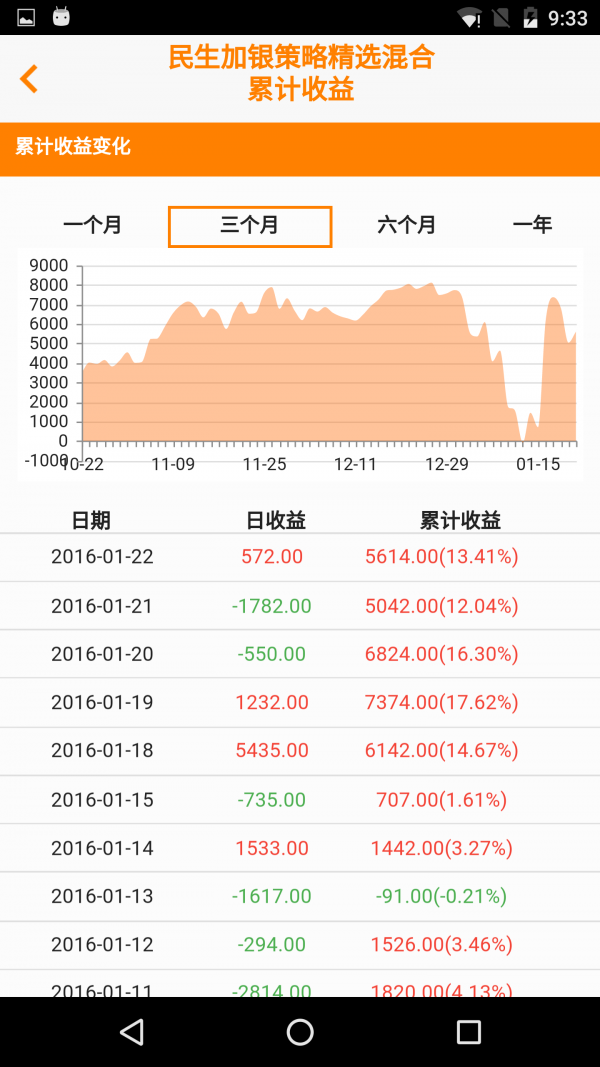The height and width of the screenshot is (1067, 600).
Task: Tap the system home button
Action: pos(300,1032)
